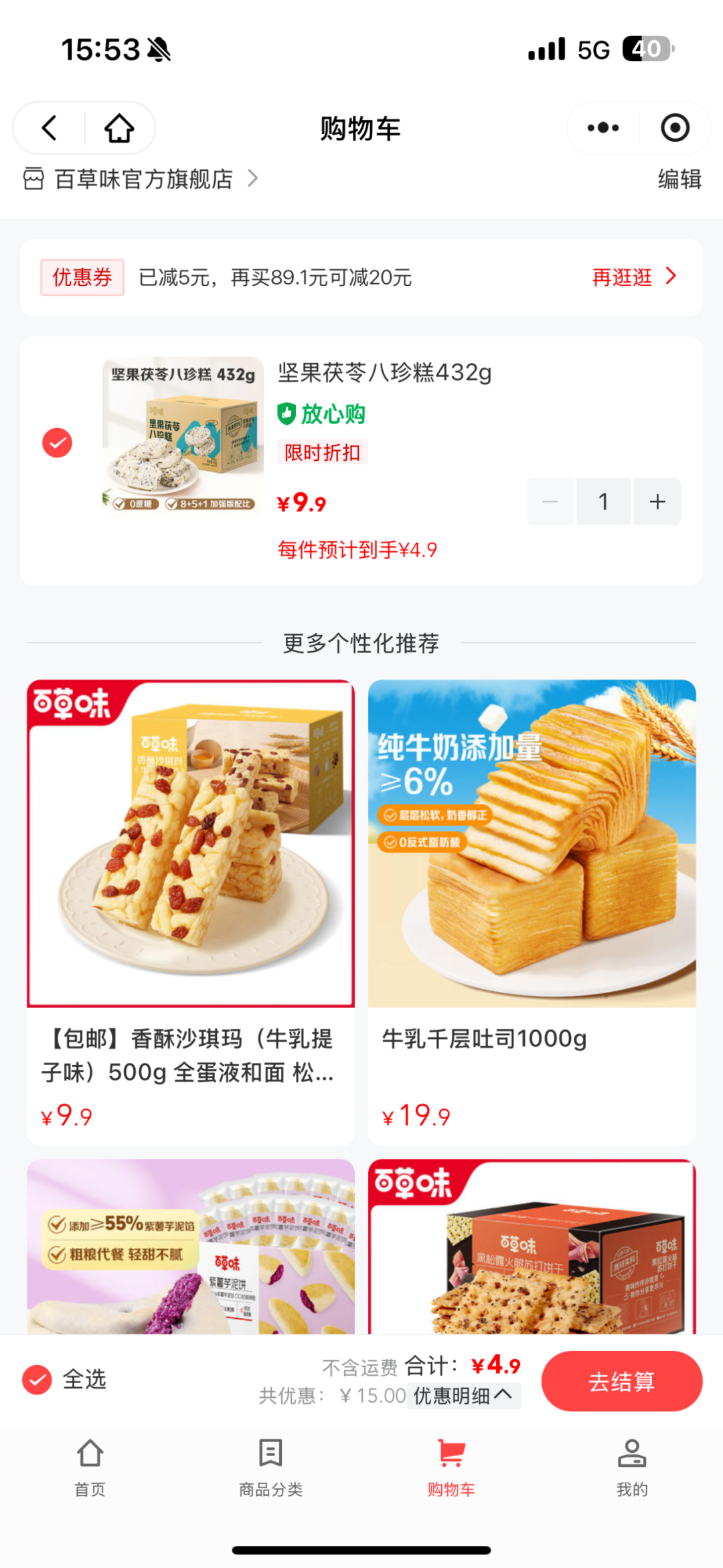Return to the mini program home icon
This screenshot has width=723, height=1568.
pyautogui.click(x=119, y=127)
